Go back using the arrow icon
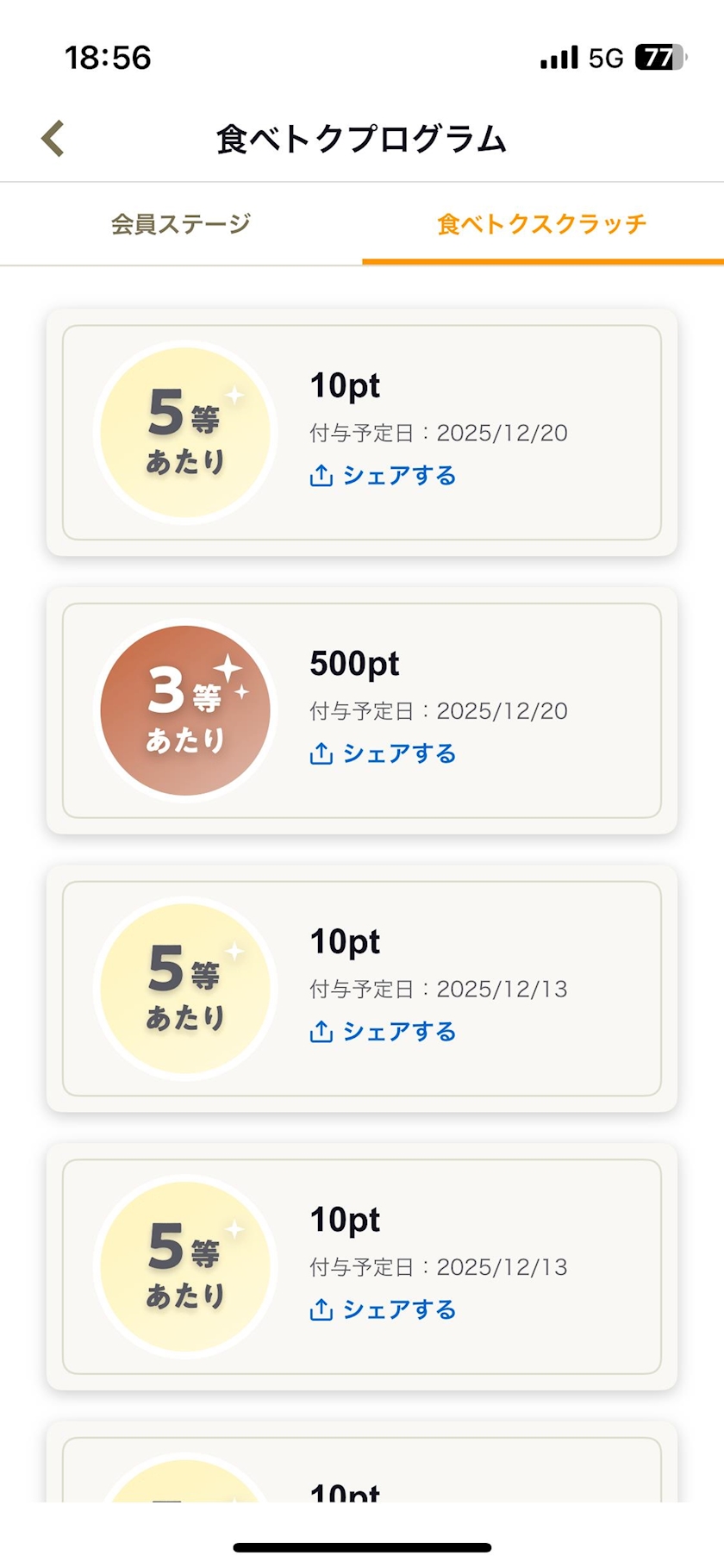The height and width of the screenshot is (1568, 724). [53, 139]
